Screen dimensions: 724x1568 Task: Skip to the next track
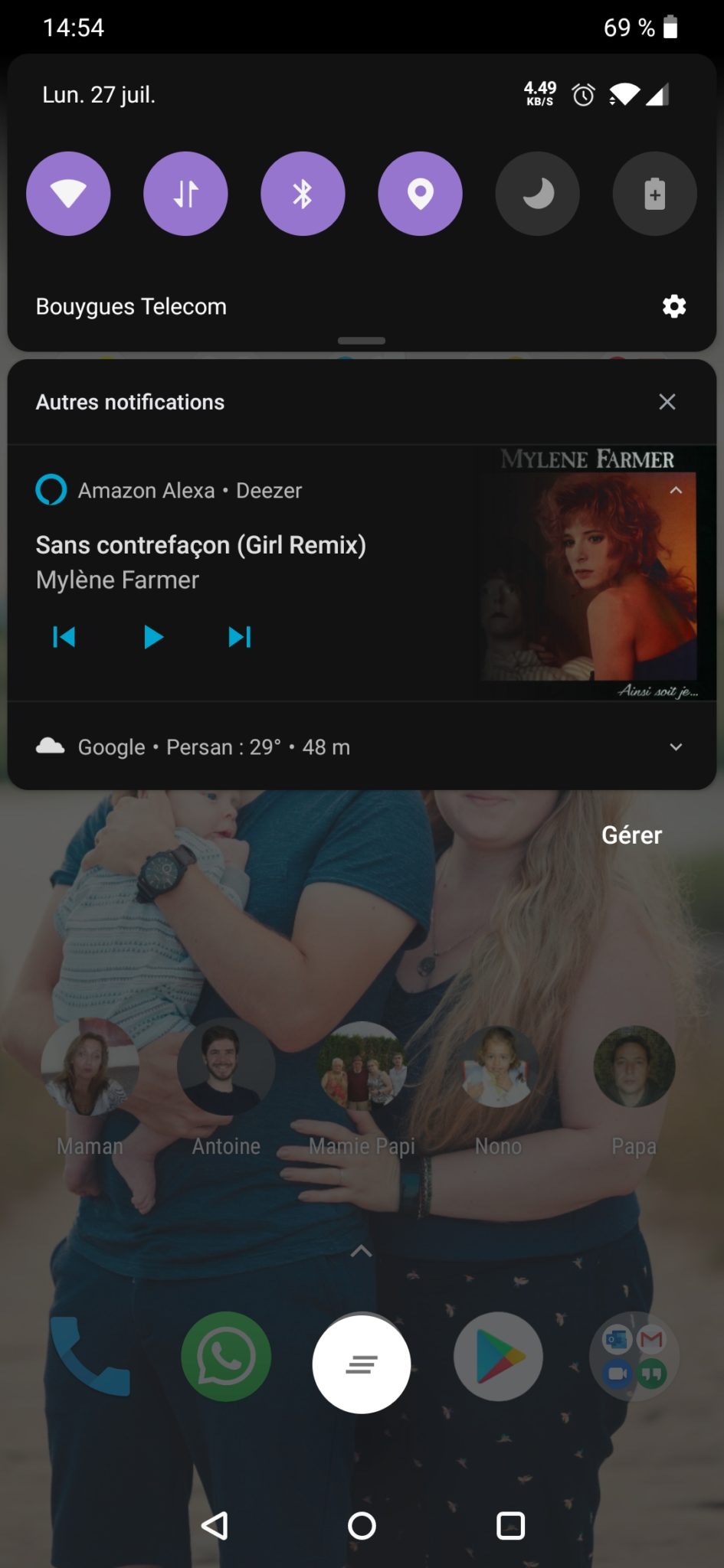tap(240, 637)
